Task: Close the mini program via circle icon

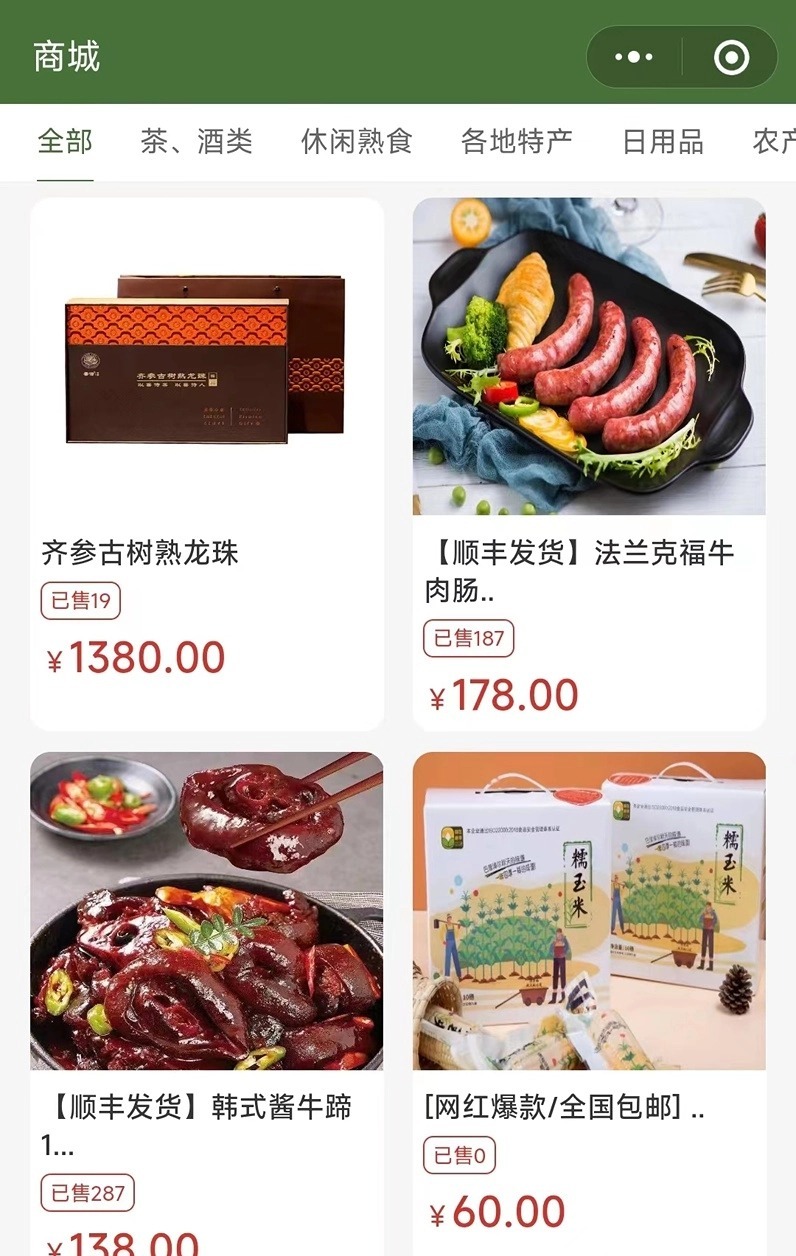Action: click(x=731, y=57)
